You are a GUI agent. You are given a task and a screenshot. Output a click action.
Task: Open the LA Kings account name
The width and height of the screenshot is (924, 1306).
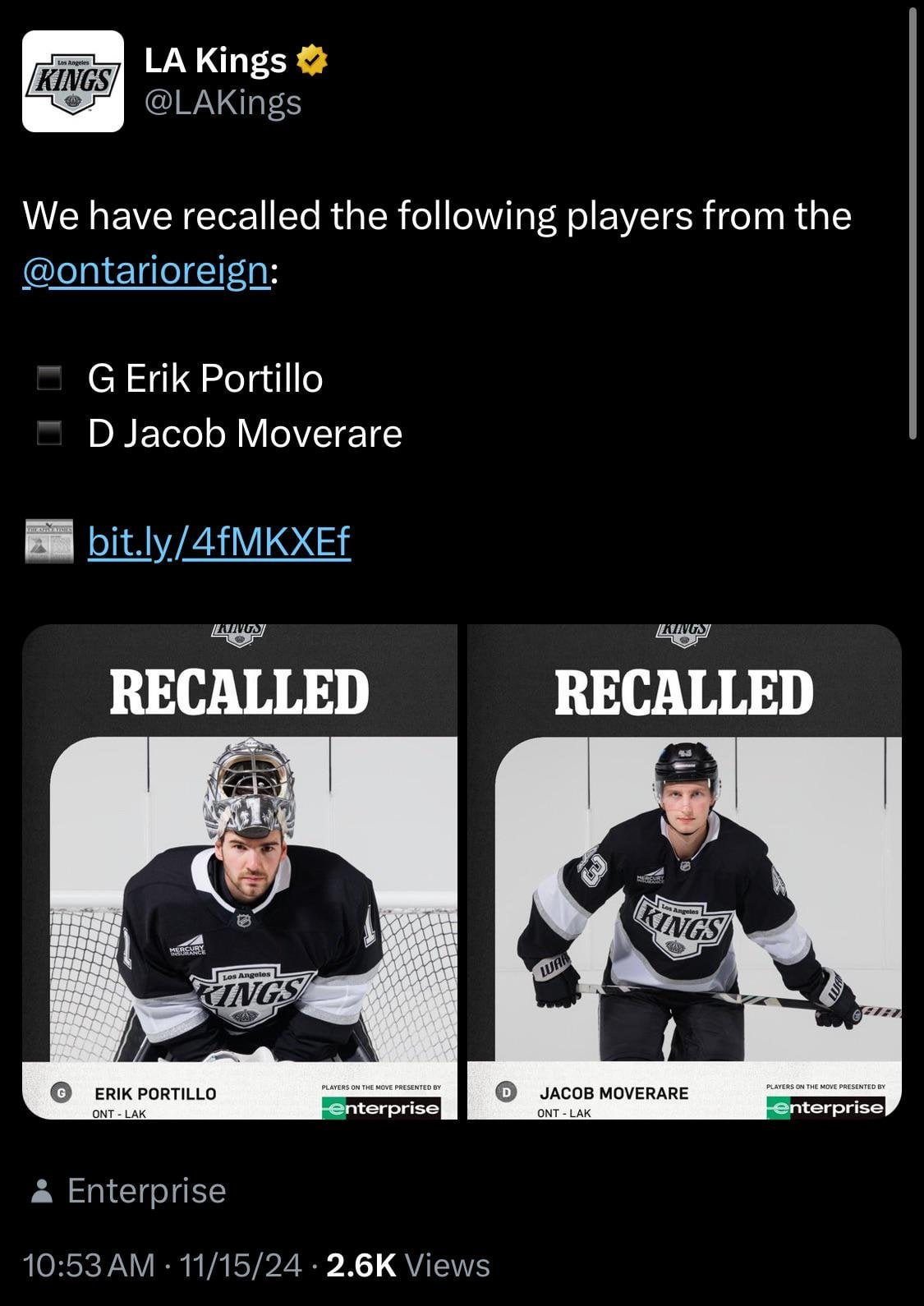pyautogui.click(x=215, y=60)
